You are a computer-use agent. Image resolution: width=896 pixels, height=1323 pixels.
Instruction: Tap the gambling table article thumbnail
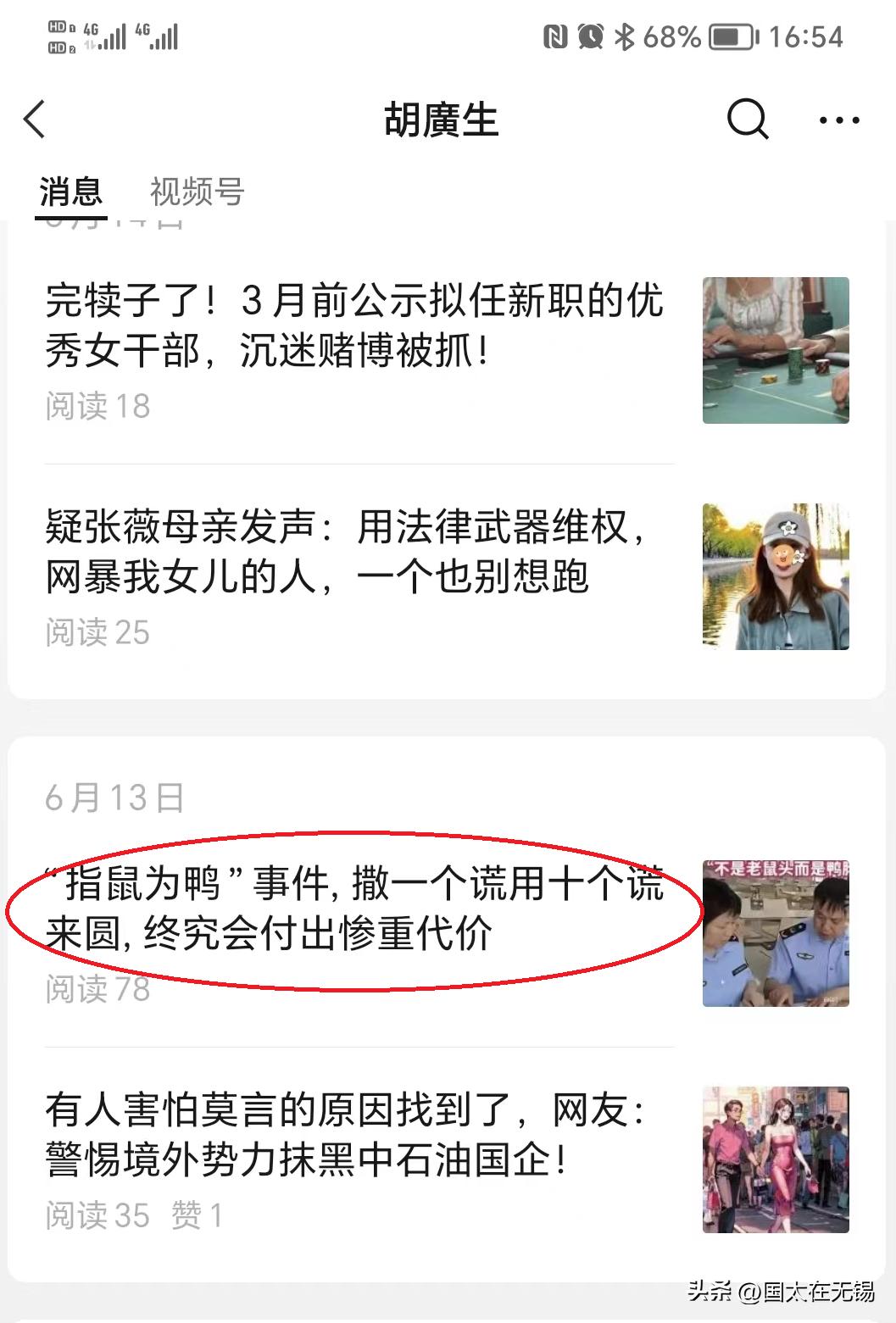776,350
